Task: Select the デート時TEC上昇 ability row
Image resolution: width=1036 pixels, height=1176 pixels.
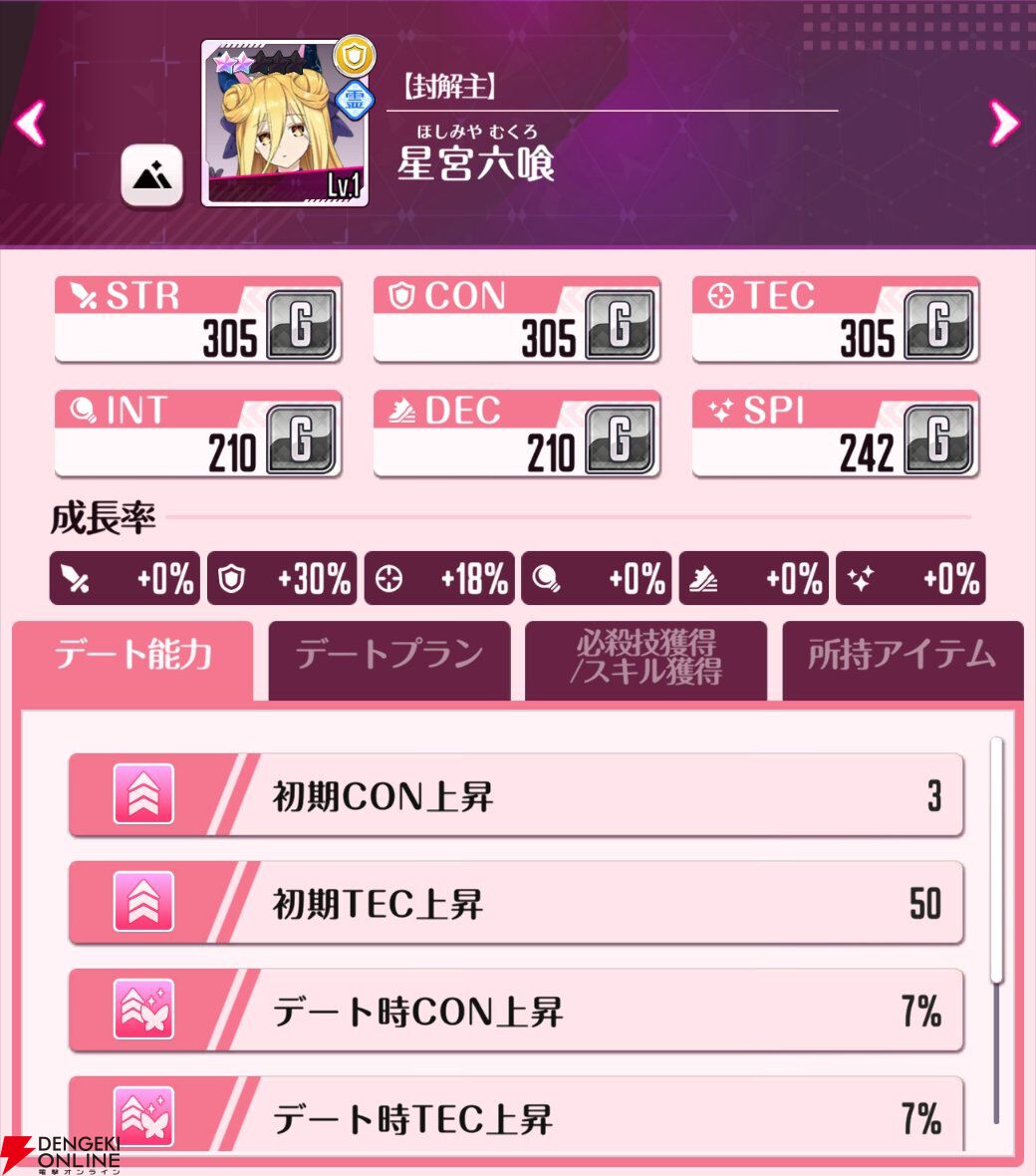Action: [516, 1116]
